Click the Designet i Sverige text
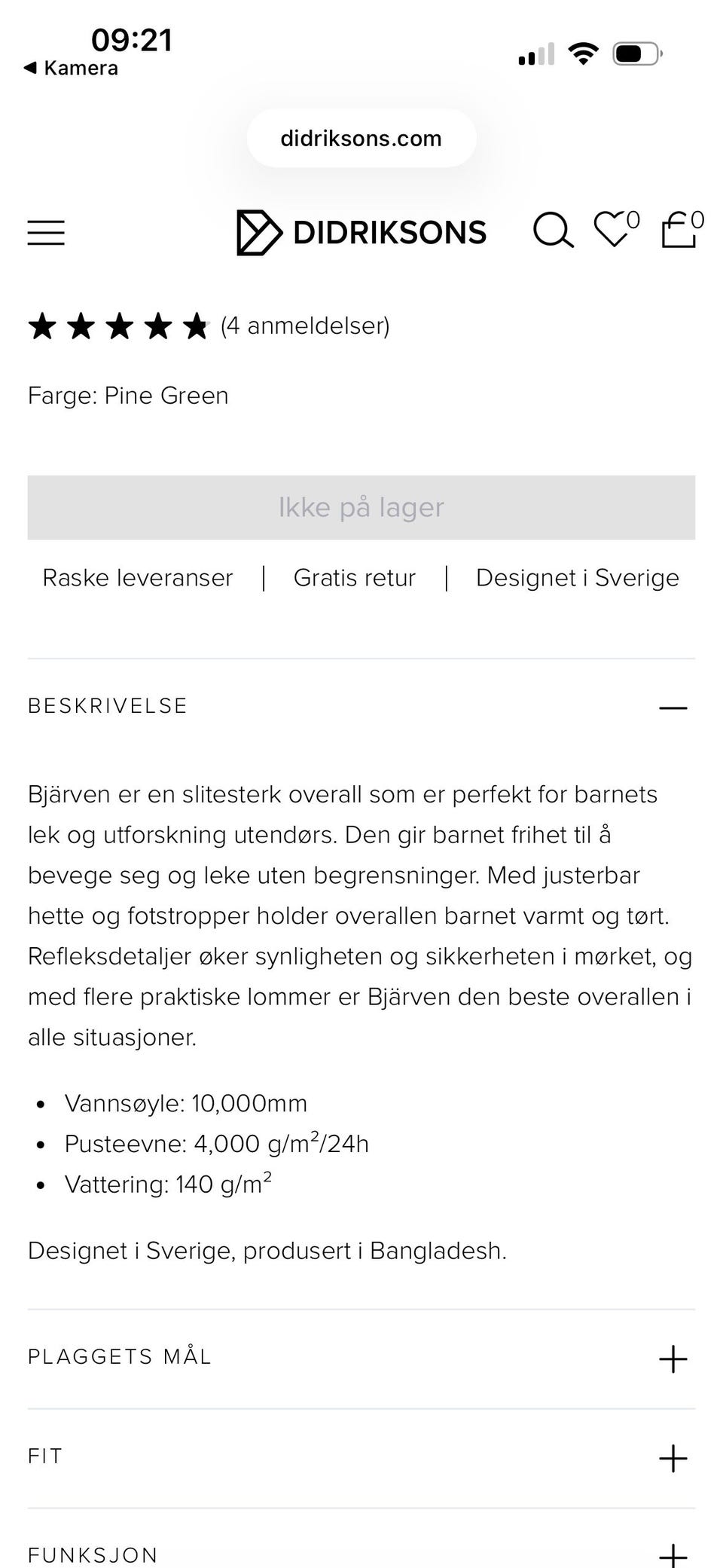 click(577, 577)
